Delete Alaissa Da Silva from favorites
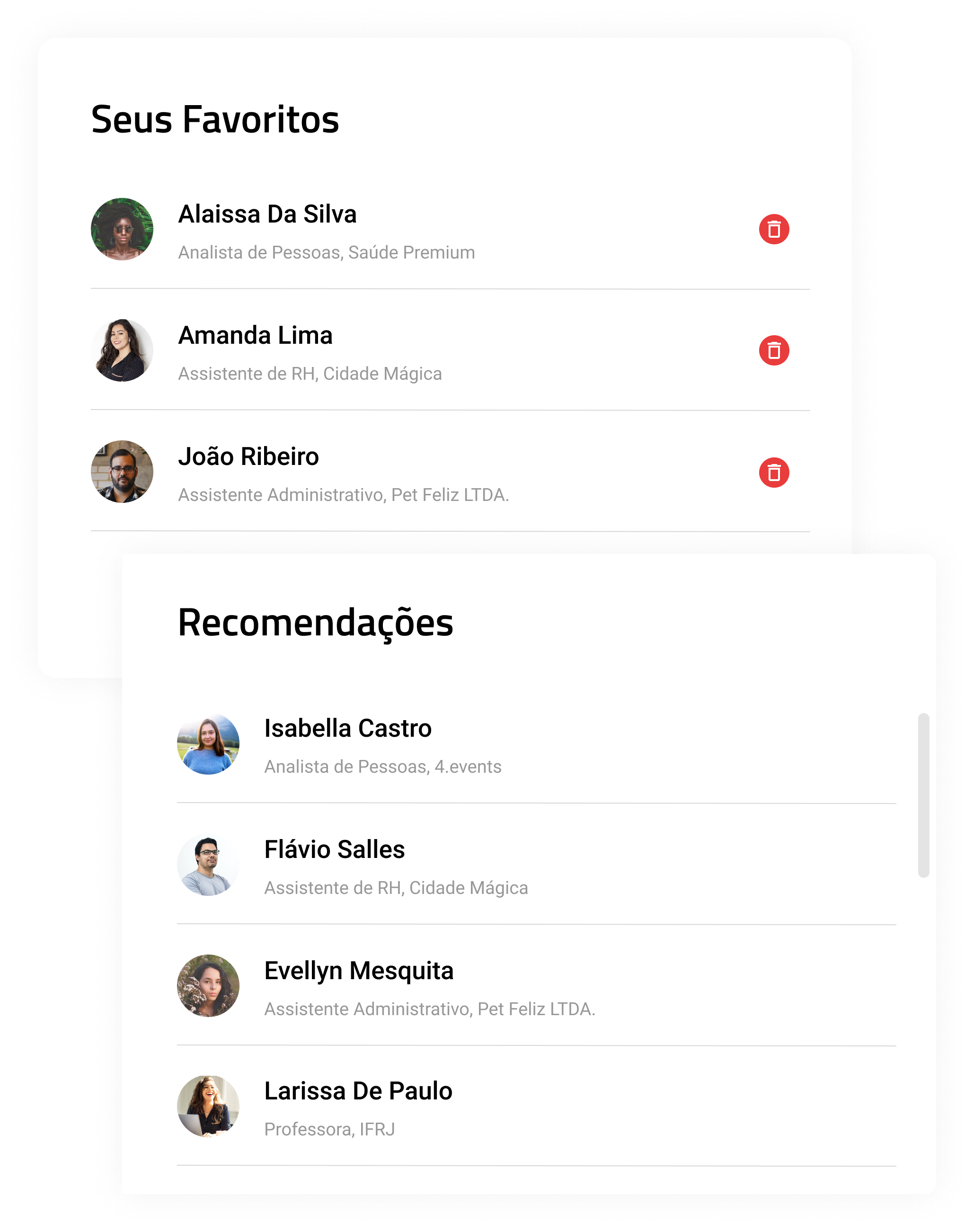 pyautogui.click(x=773, y=229)
